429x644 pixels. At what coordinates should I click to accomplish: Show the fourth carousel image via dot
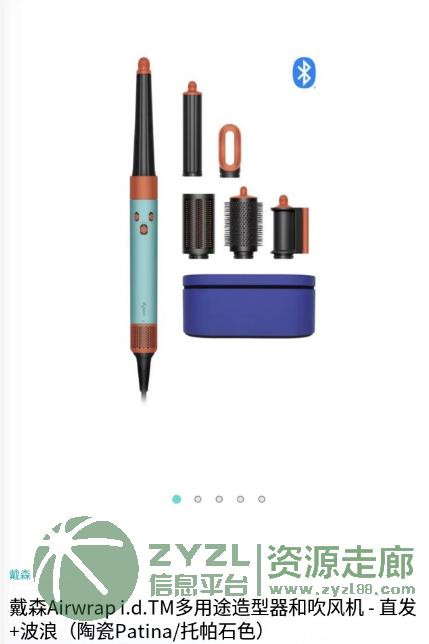coord(241,499)
